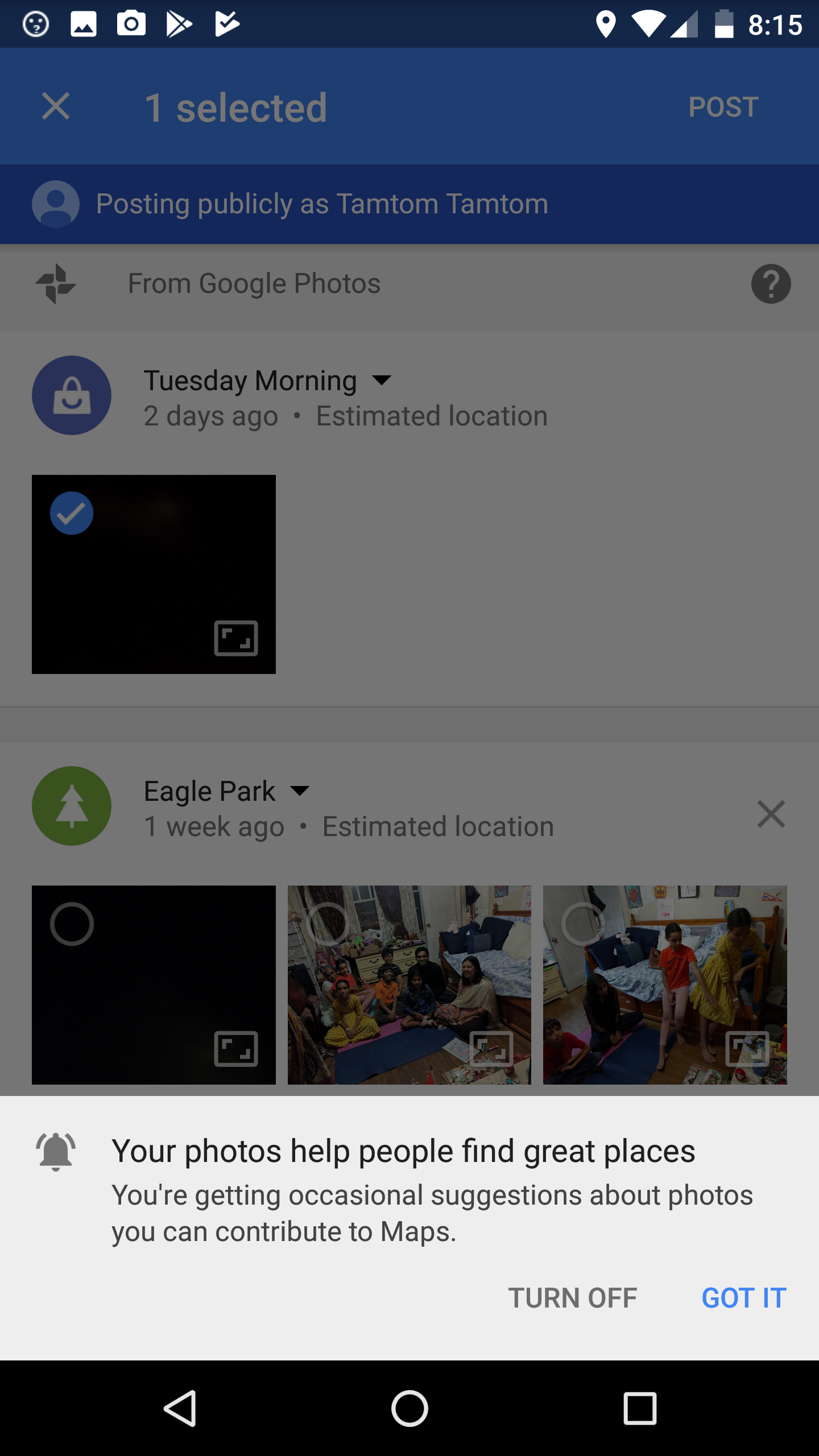The width and height of the screenshot is (819, 1456).
Task: Tap GOT IT to dismiss the suggestion notice
Action: click(x=743, y=1298)
